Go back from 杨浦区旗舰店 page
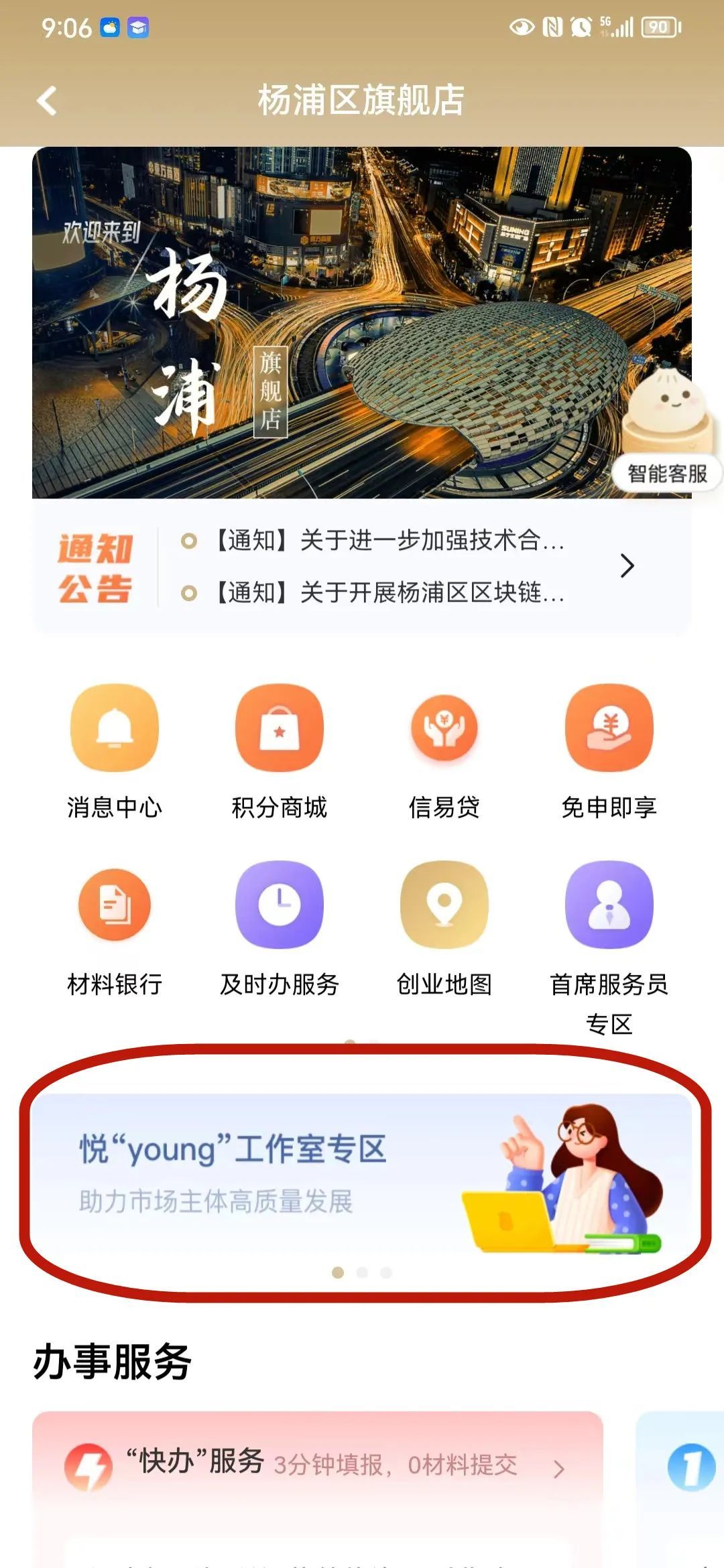Screen dimensions: 724x1568 click(x=47, y=101)
